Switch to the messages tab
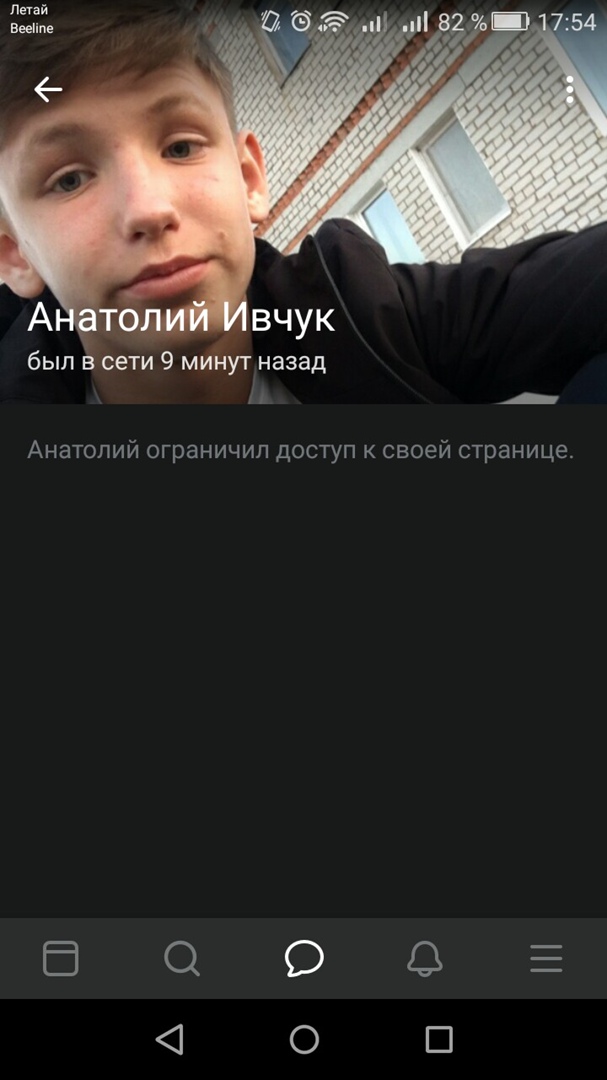The image size is (607, 1080). point(304,958)
